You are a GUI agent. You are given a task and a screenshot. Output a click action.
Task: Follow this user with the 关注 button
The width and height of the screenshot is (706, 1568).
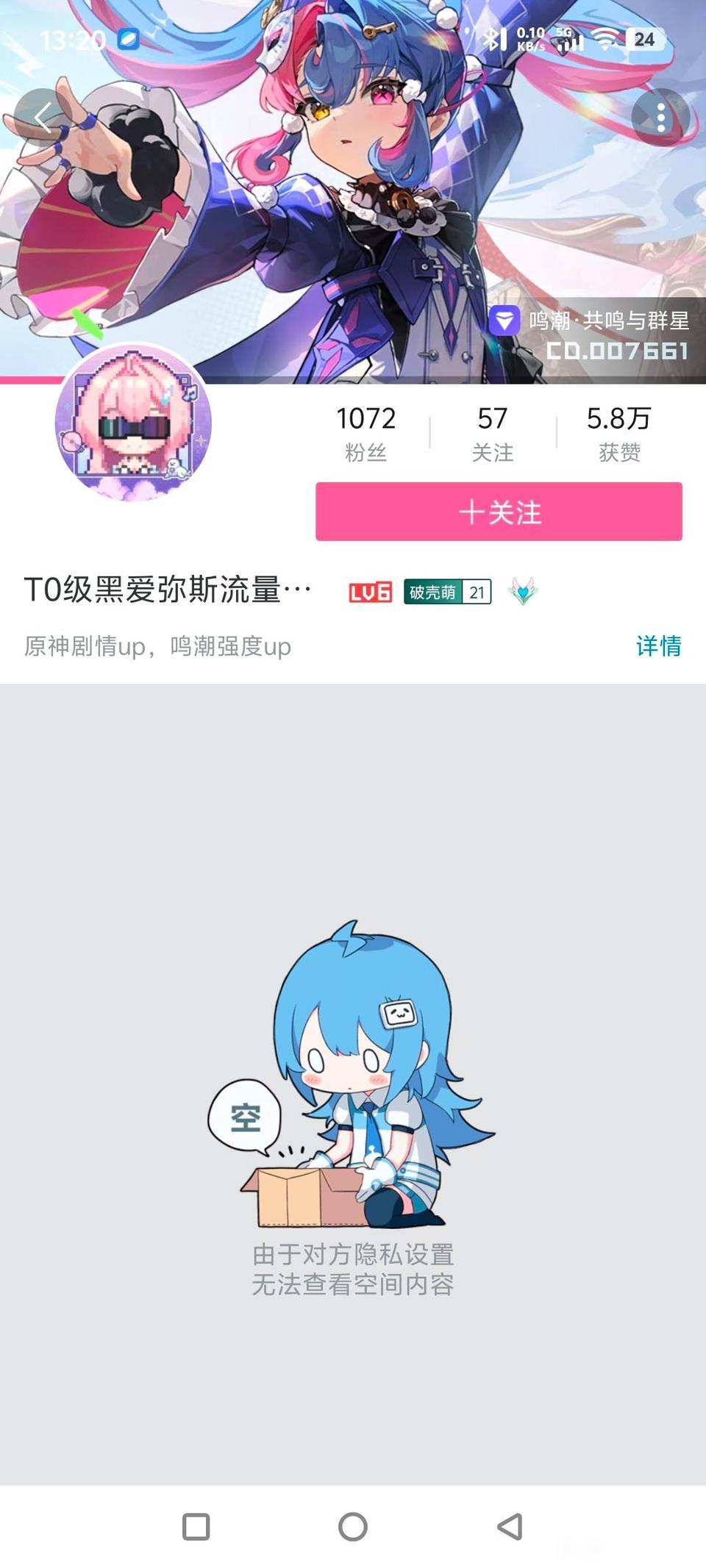pos(499,512)
